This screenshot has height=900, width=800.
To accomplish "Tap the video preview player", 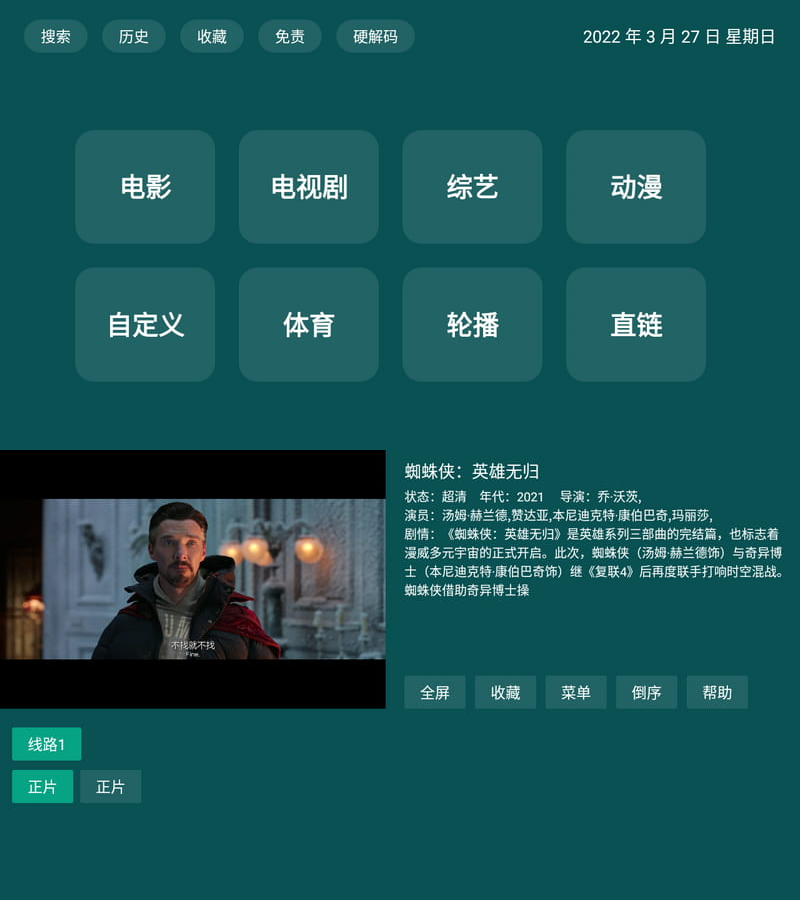I will 192,579.
